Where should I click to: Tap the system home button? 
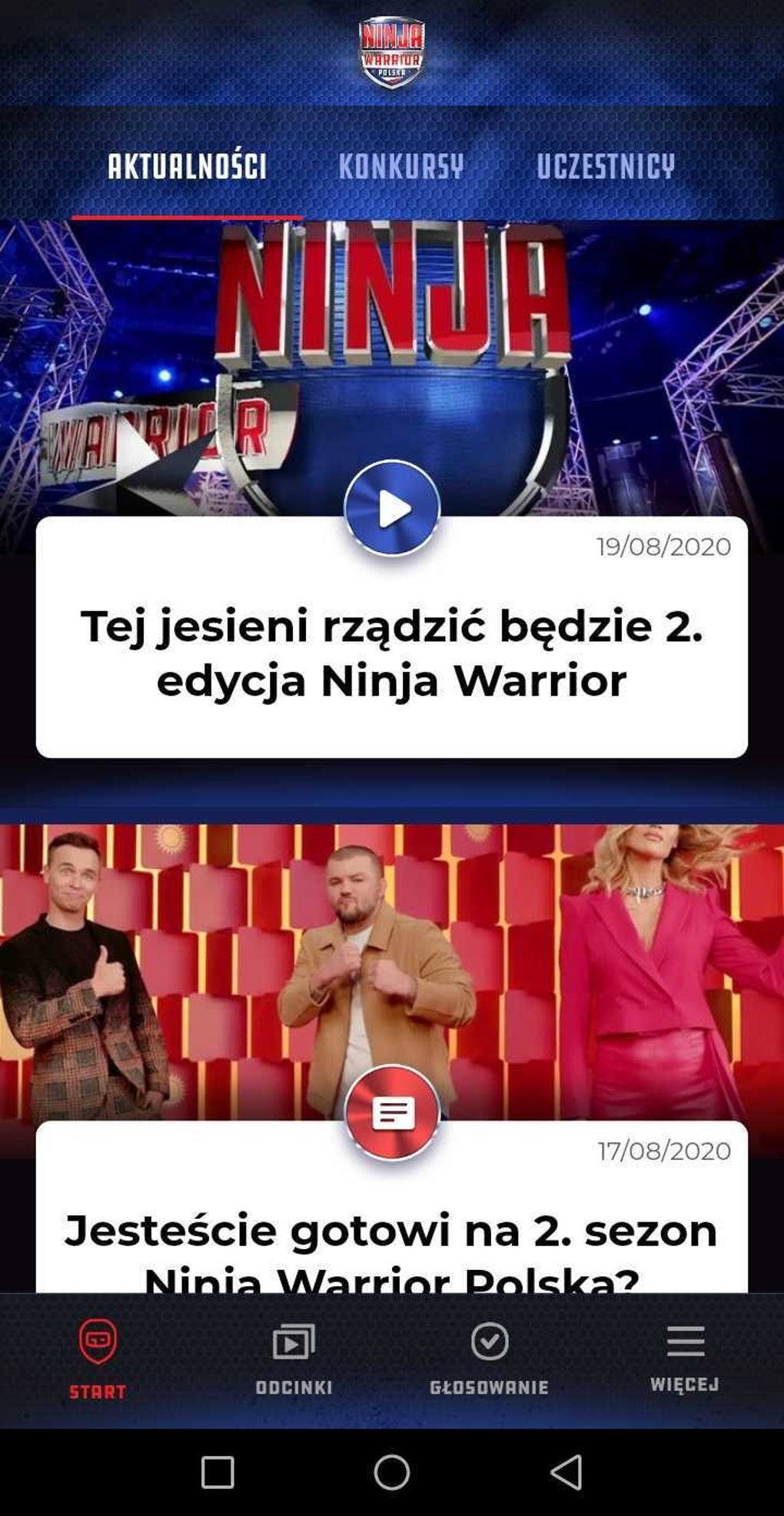[392, 1473]
